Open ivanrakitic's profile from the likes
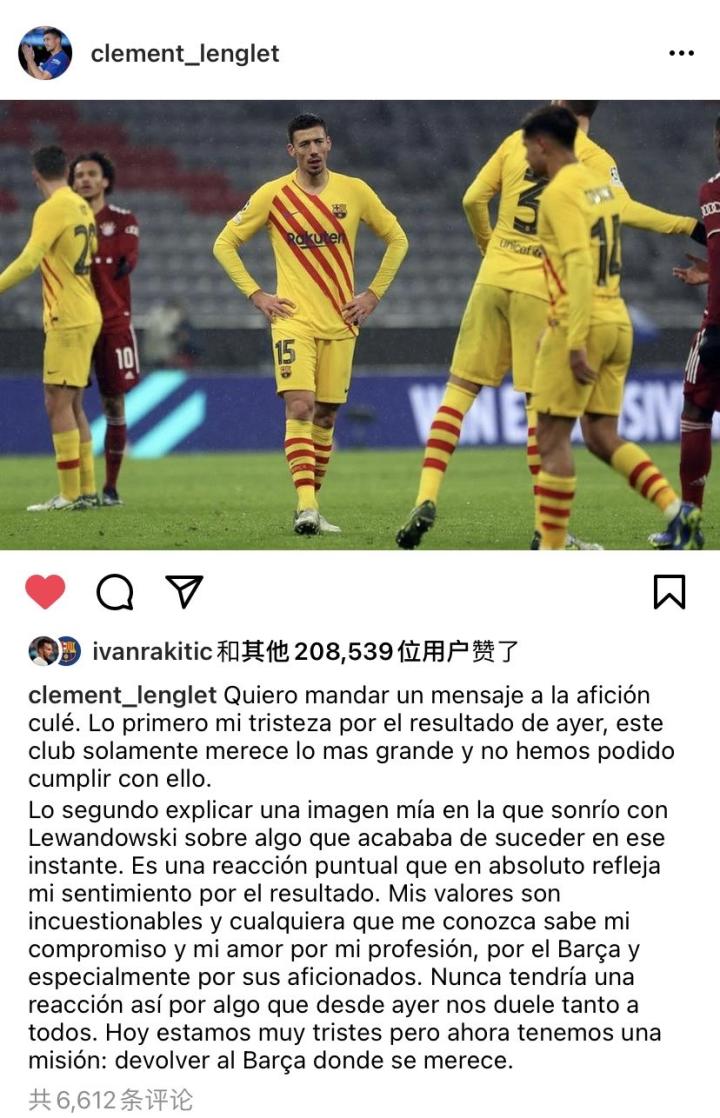 (152, 653)
